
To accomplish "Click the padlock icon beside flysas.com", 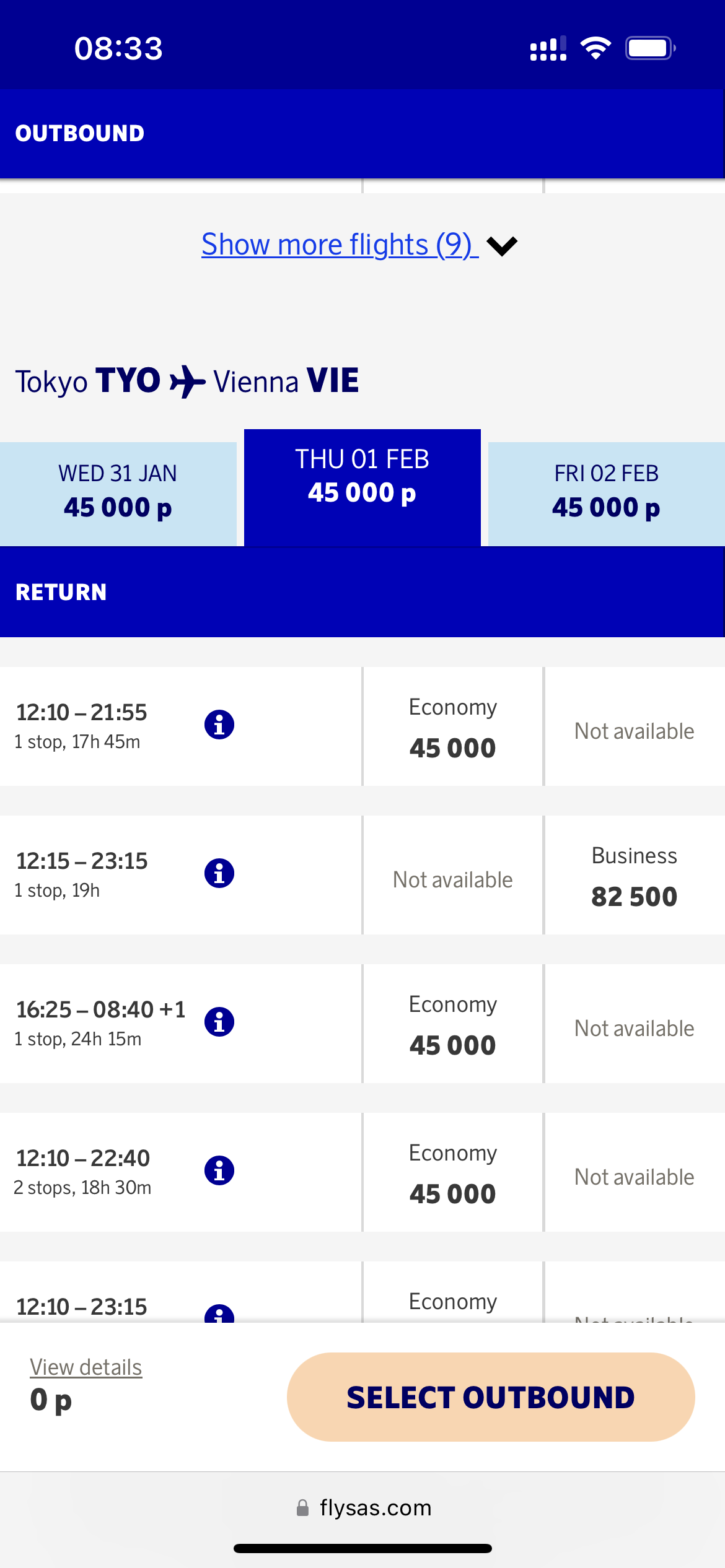I will (303, 1508).
